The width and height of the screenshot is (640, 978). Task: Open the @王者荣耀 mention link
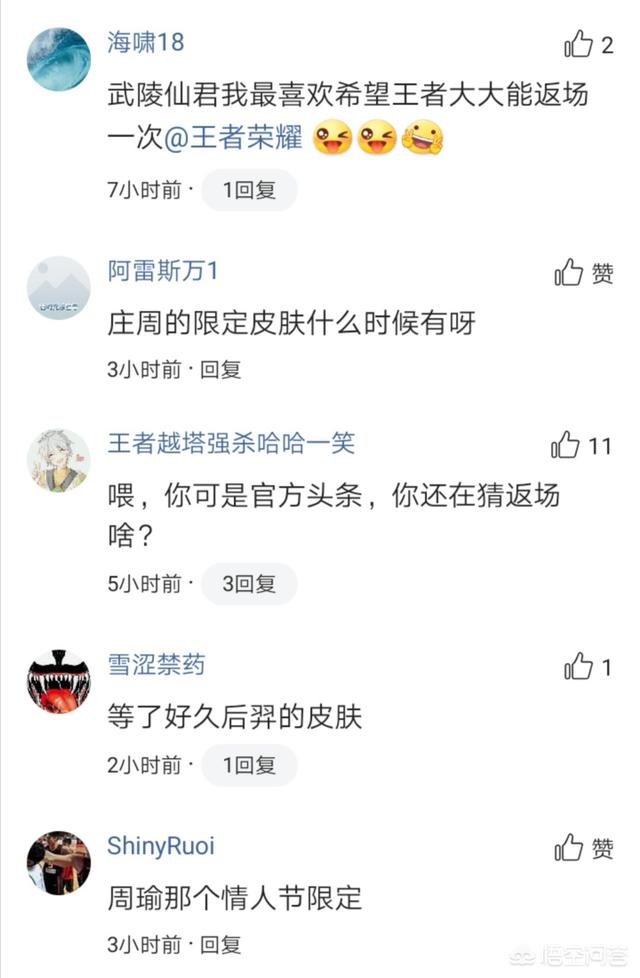point(232,138)
